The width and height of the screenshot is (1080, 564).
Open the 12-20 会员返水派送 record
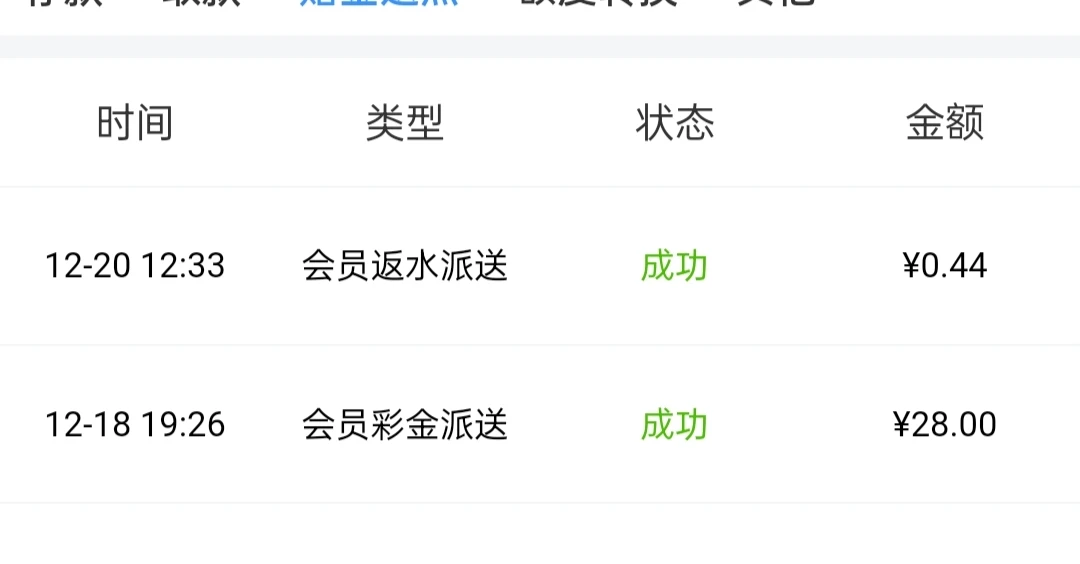click(540, 266)
